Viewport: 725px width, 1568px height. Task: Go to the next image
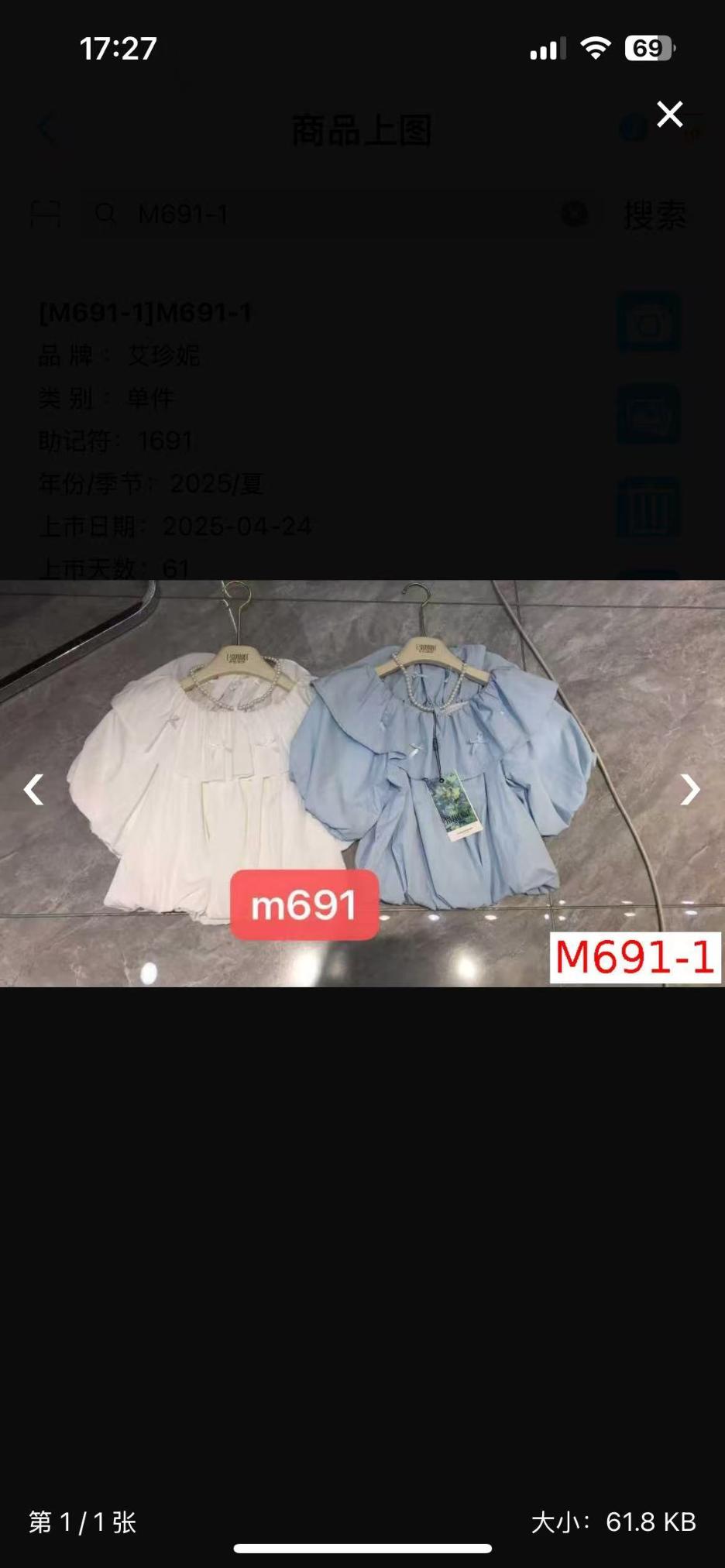[689, 790]
